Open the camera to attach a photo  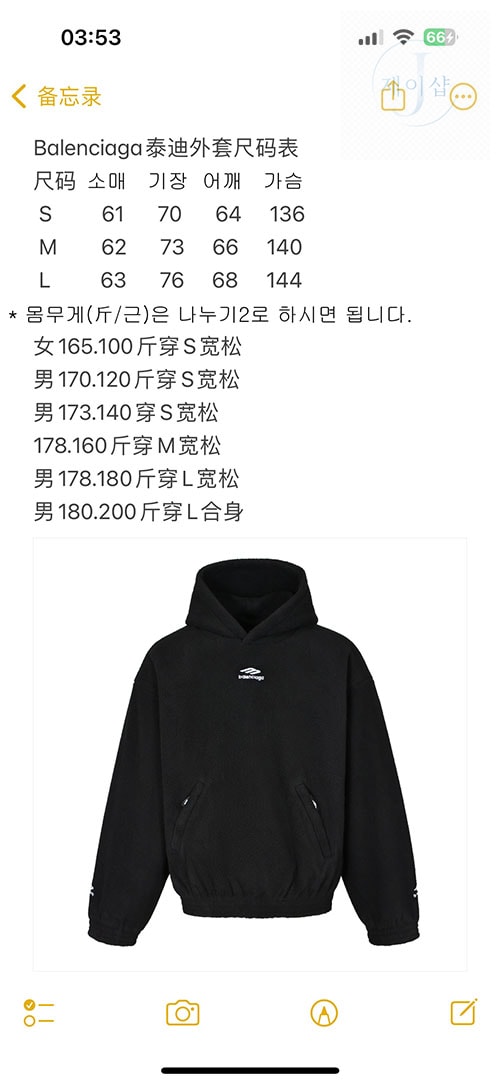tap(183, 1013)
